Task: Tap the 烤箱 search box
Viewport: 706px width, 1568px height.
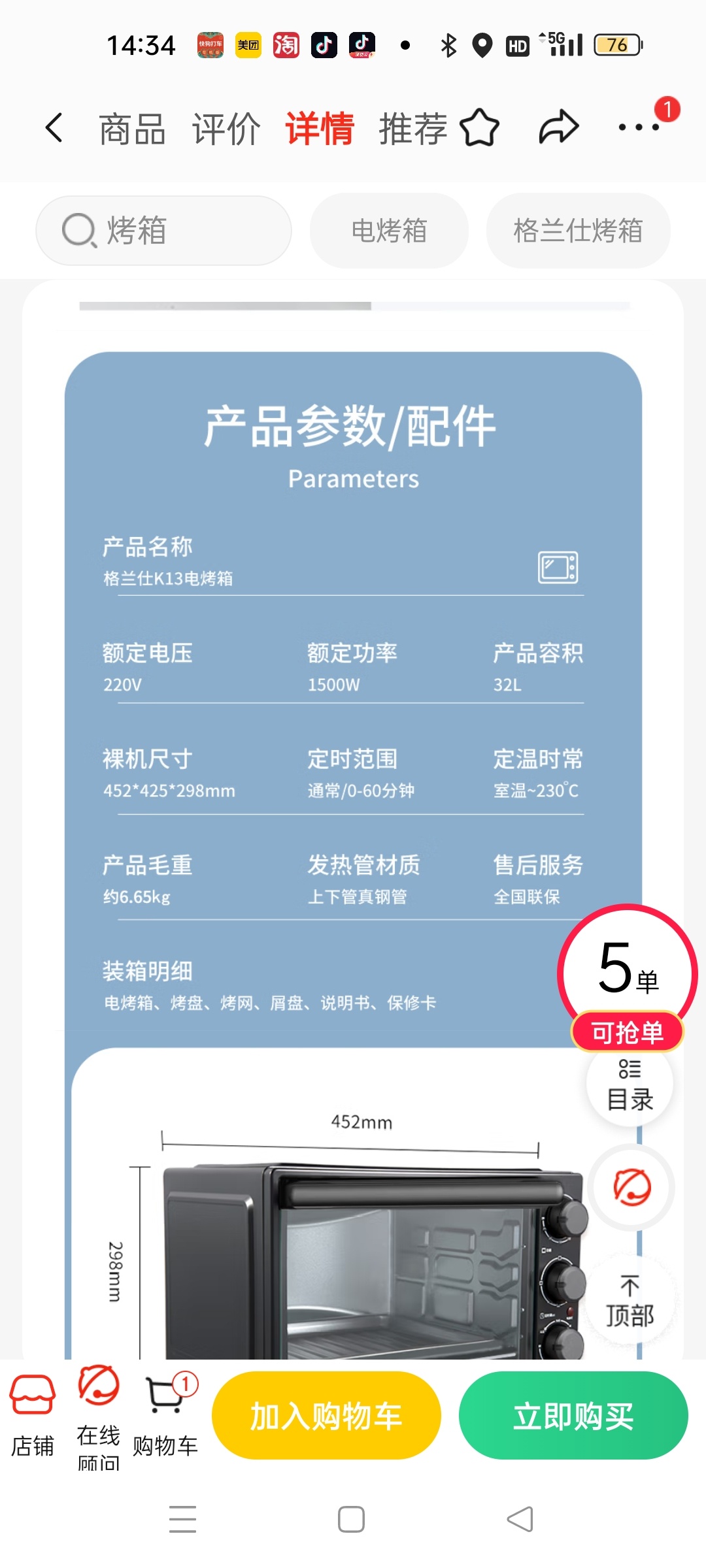Action: pyautogui.click(x=163, y=231)
